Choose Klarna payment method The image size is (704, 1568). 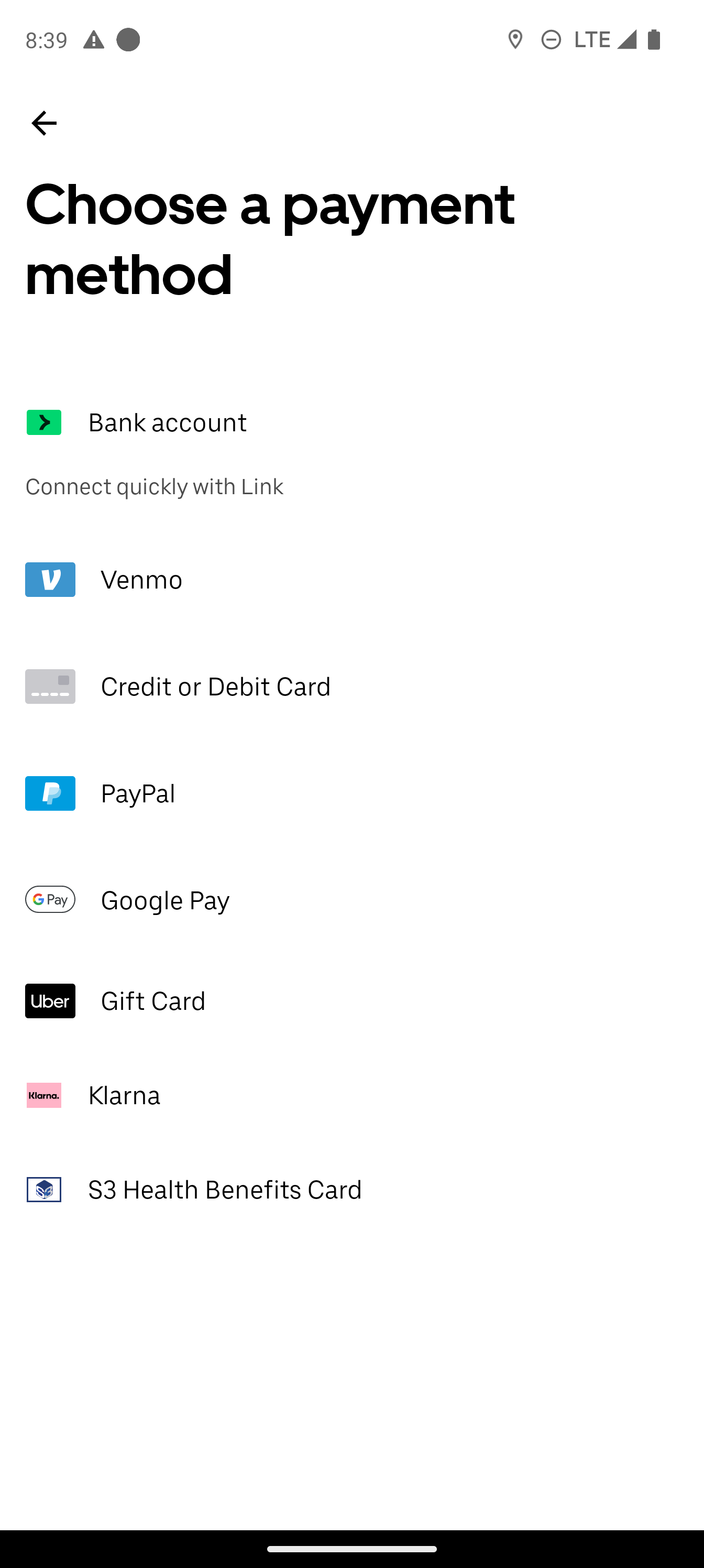tap(351, 1095)
